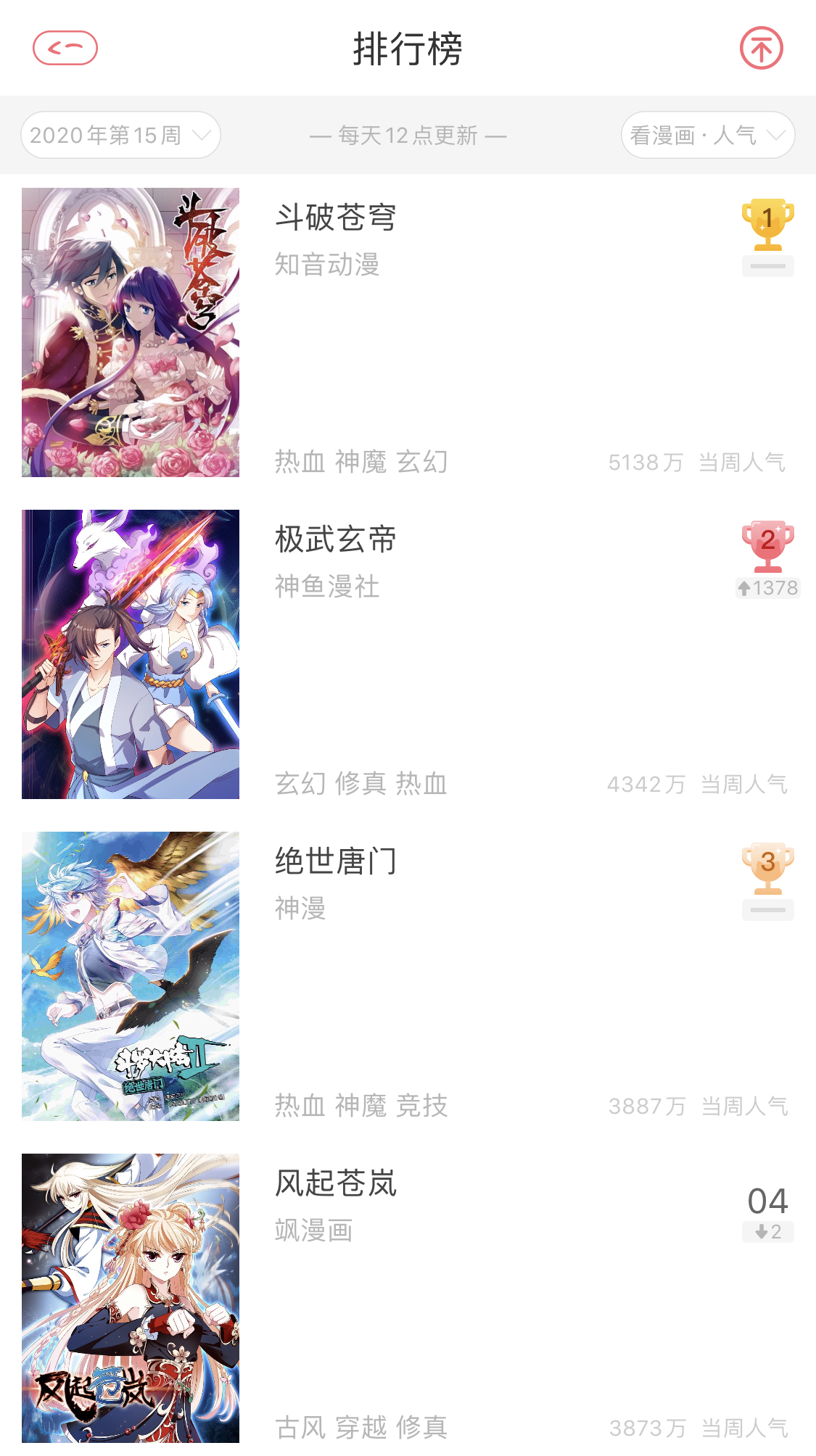Click the 排行榜 header title
This screenshot has width=816, height=1456.
(408, 49)
